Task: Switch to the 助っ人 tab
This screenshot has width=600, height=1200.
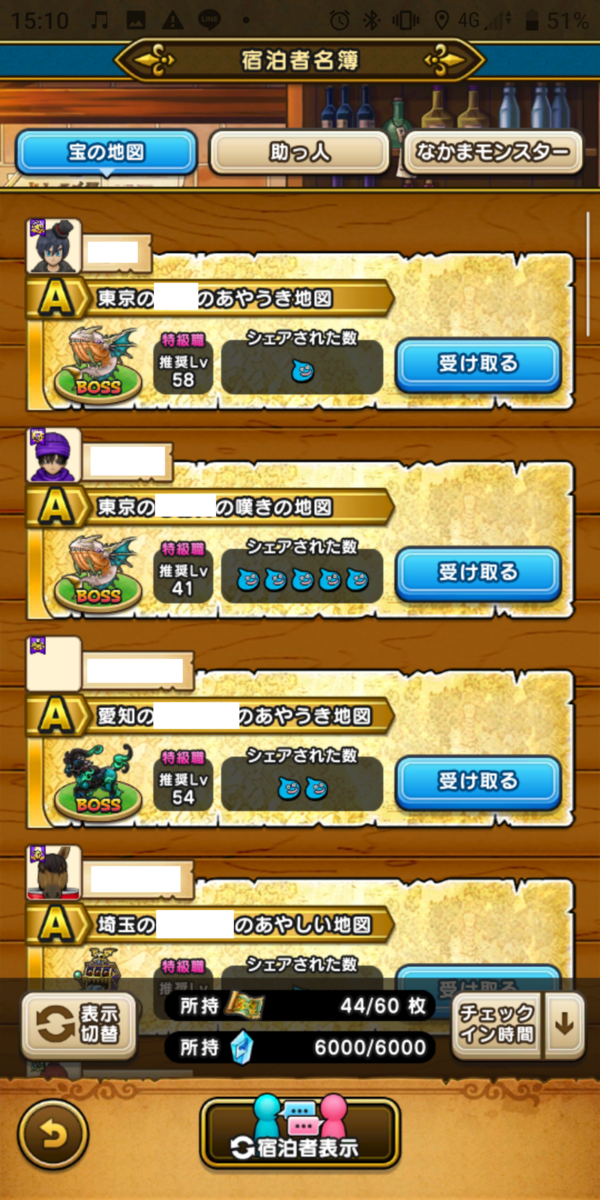Action: (299, 153)
